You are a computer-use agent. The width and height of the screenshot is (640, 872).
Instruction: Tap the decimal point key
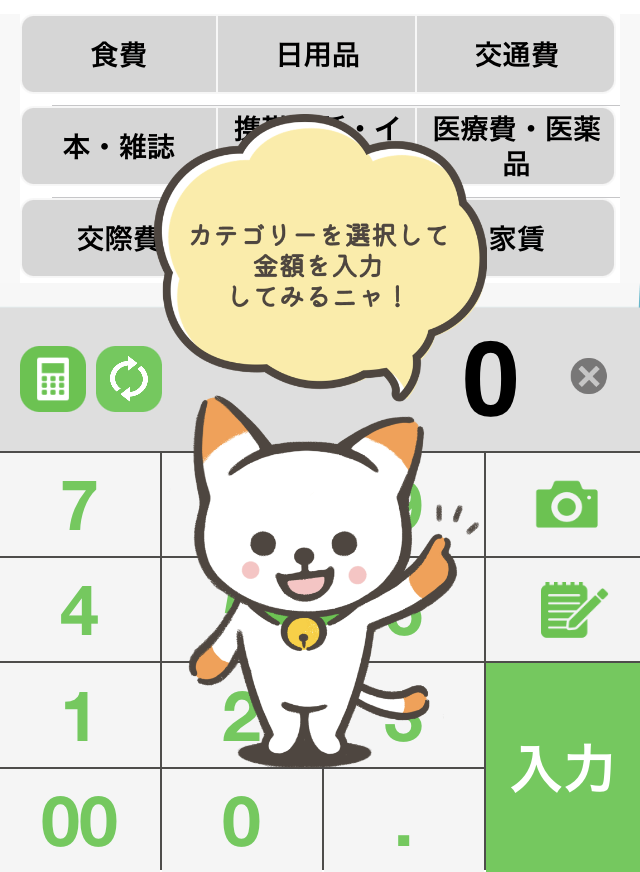pos(404,822)
